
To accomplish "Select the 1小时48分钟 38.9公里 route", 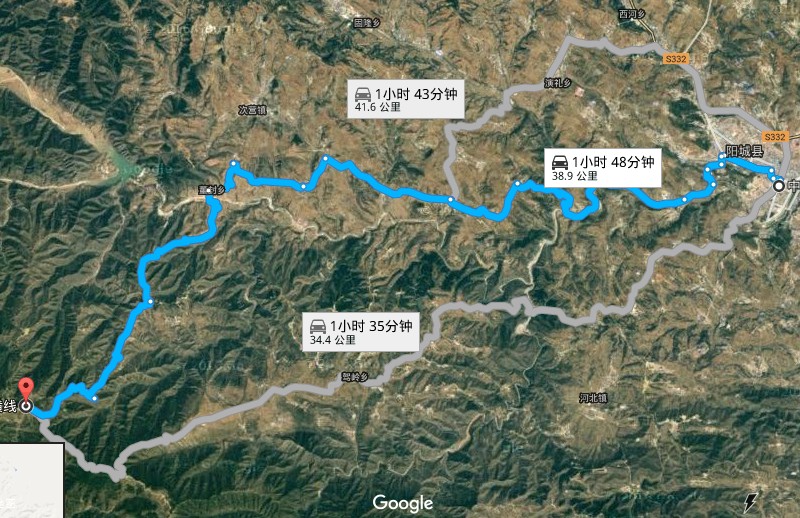I will tap(602, 168).
